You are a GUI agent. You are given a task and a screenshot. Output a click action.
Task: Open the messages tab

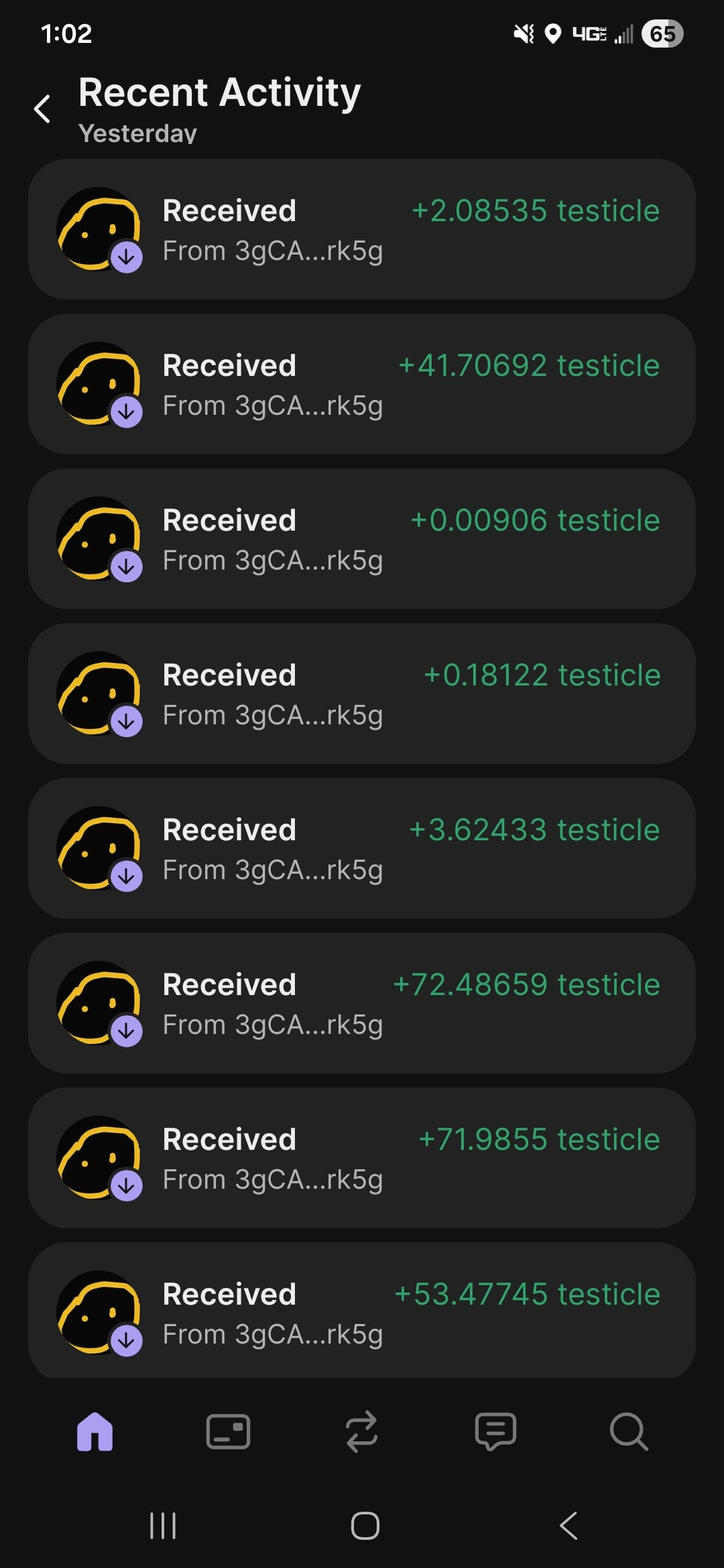pyautogui.click(x=495, y=1432)
